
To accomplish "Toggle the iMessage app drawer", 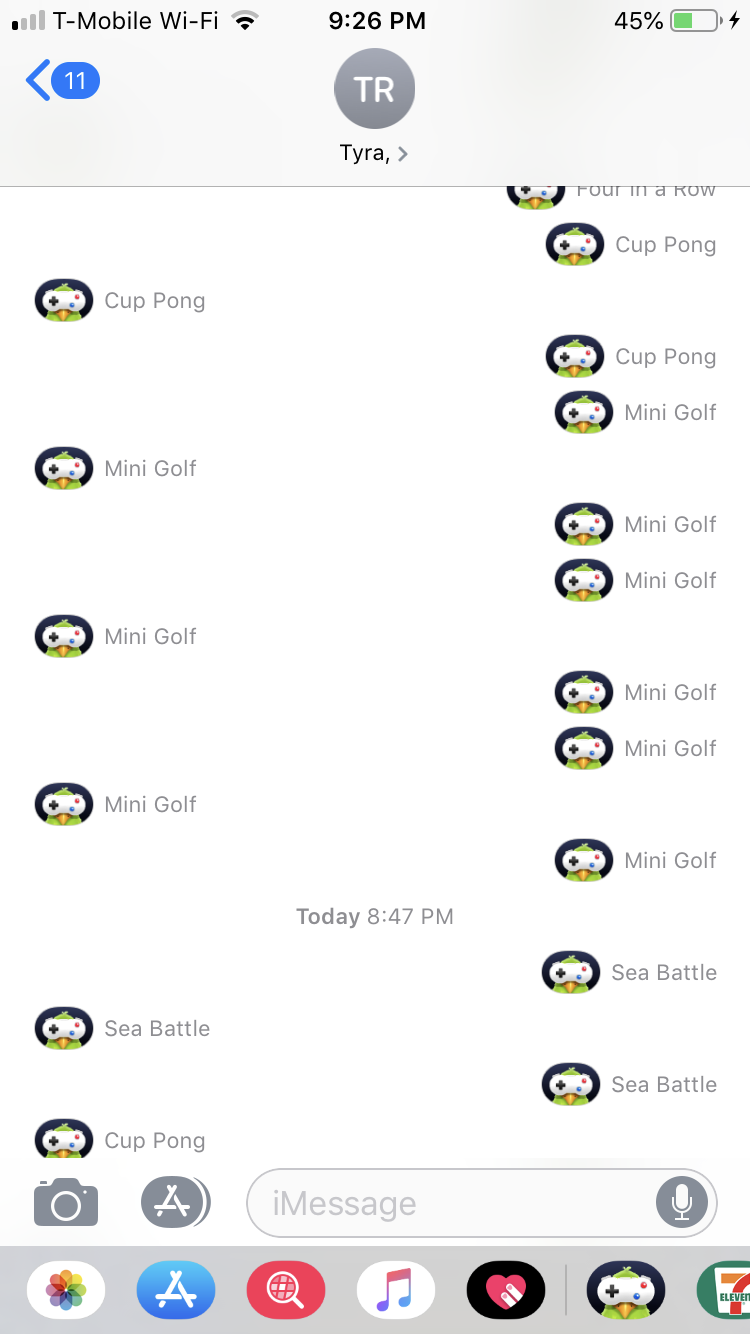I will point(174,1202).
